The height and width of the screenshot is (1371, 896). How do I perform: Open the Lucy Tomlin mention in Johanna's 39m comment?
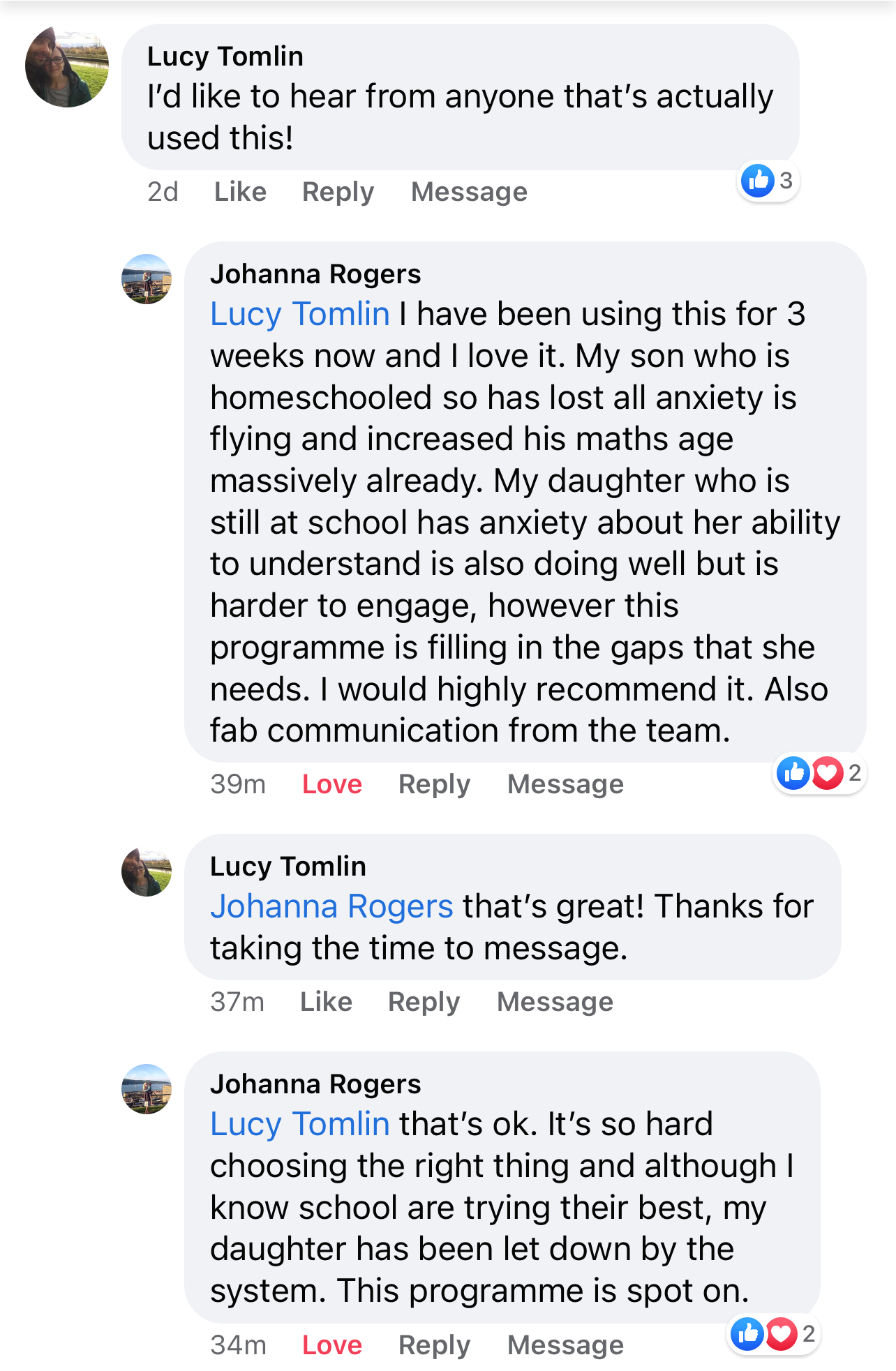point(300,314)
